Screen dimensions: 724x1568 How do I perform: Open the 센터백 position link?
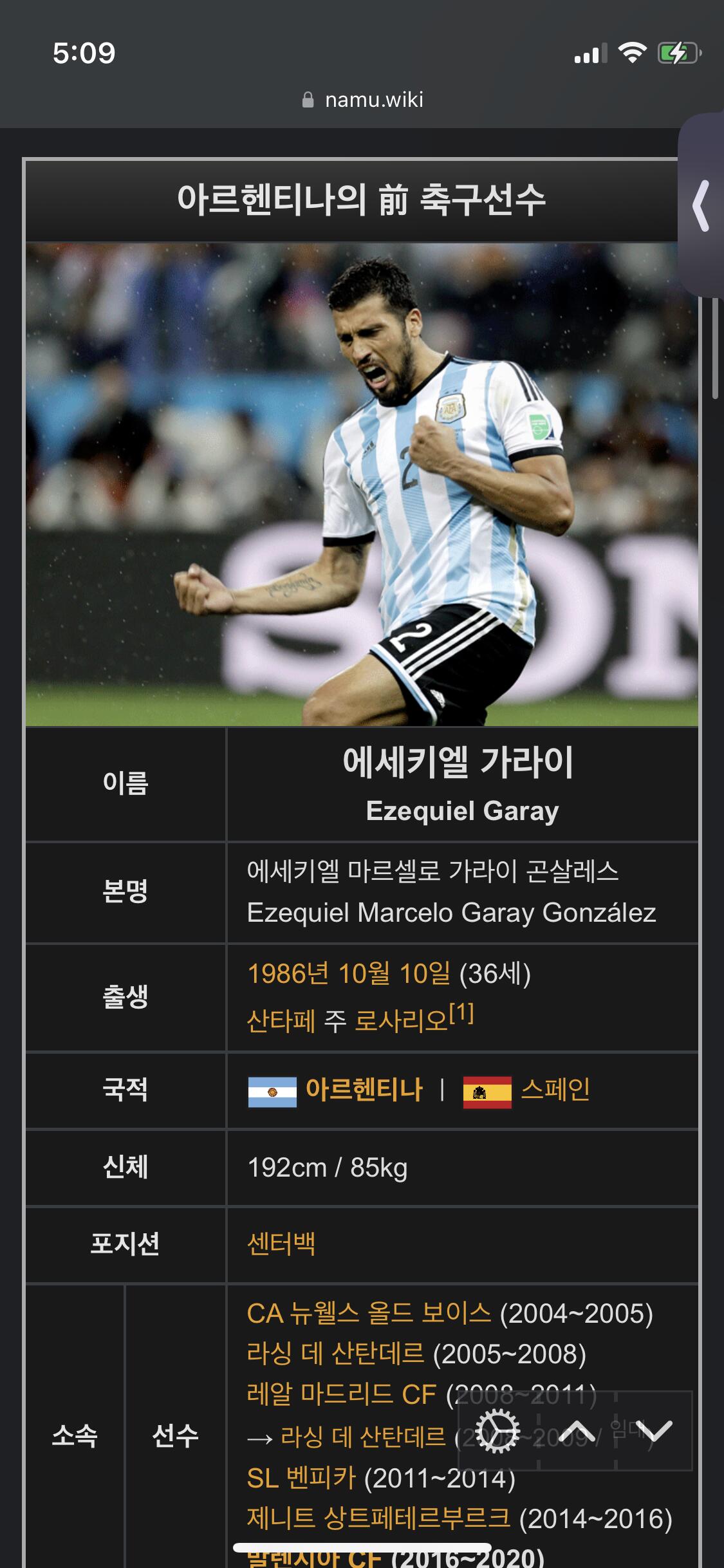(281, 1244)
